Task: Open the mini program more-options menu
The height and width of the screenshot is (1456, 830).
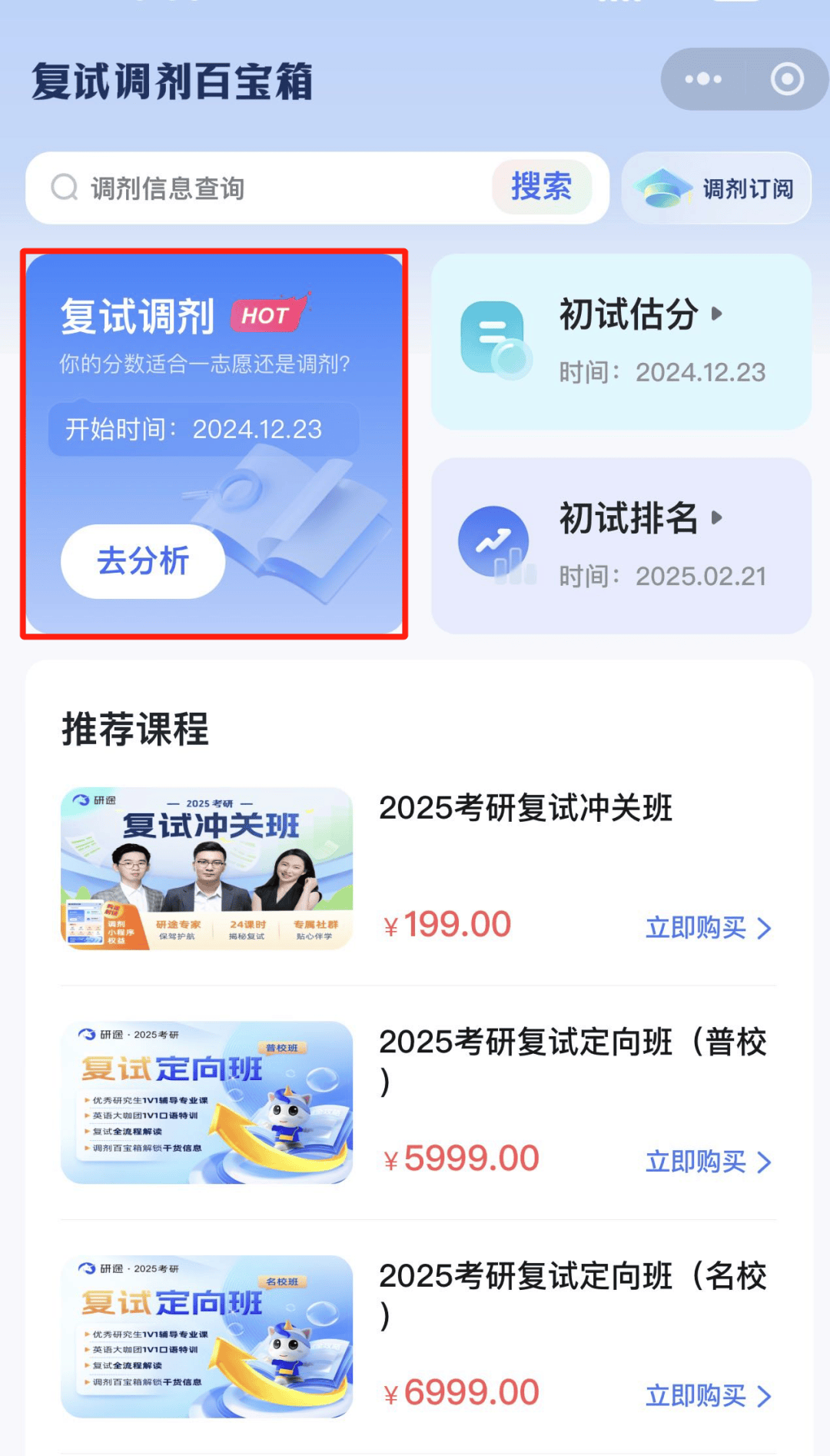Action: point(702,79)
